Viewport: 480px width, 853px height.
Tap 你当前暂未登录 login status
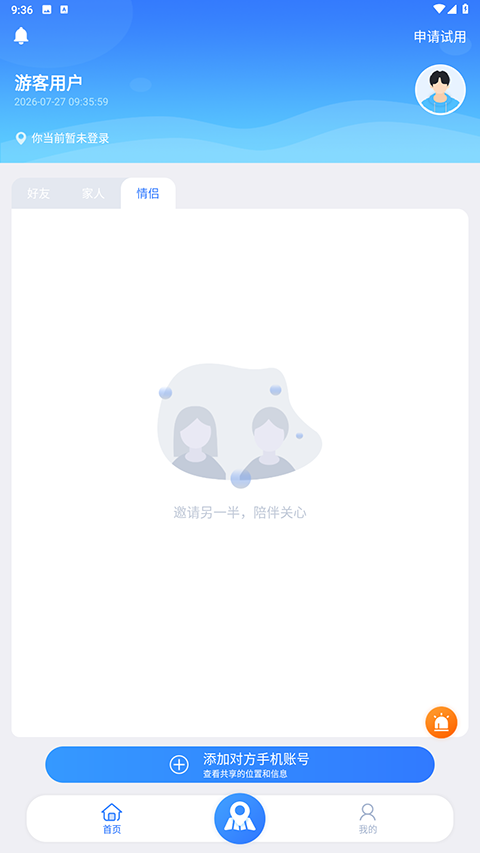63,138
